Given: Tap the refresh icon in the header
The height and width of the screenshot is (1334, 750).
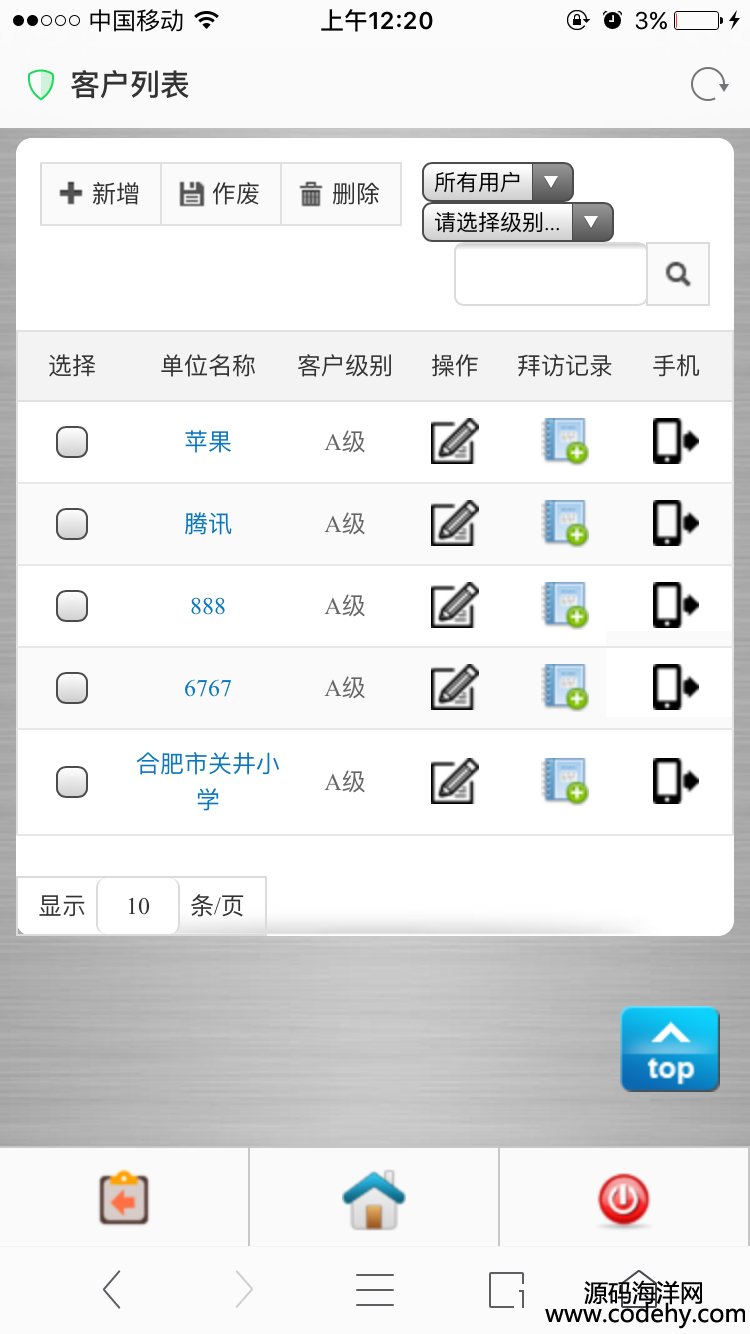Looking at the screenshot, I should [x=709, y=86].
